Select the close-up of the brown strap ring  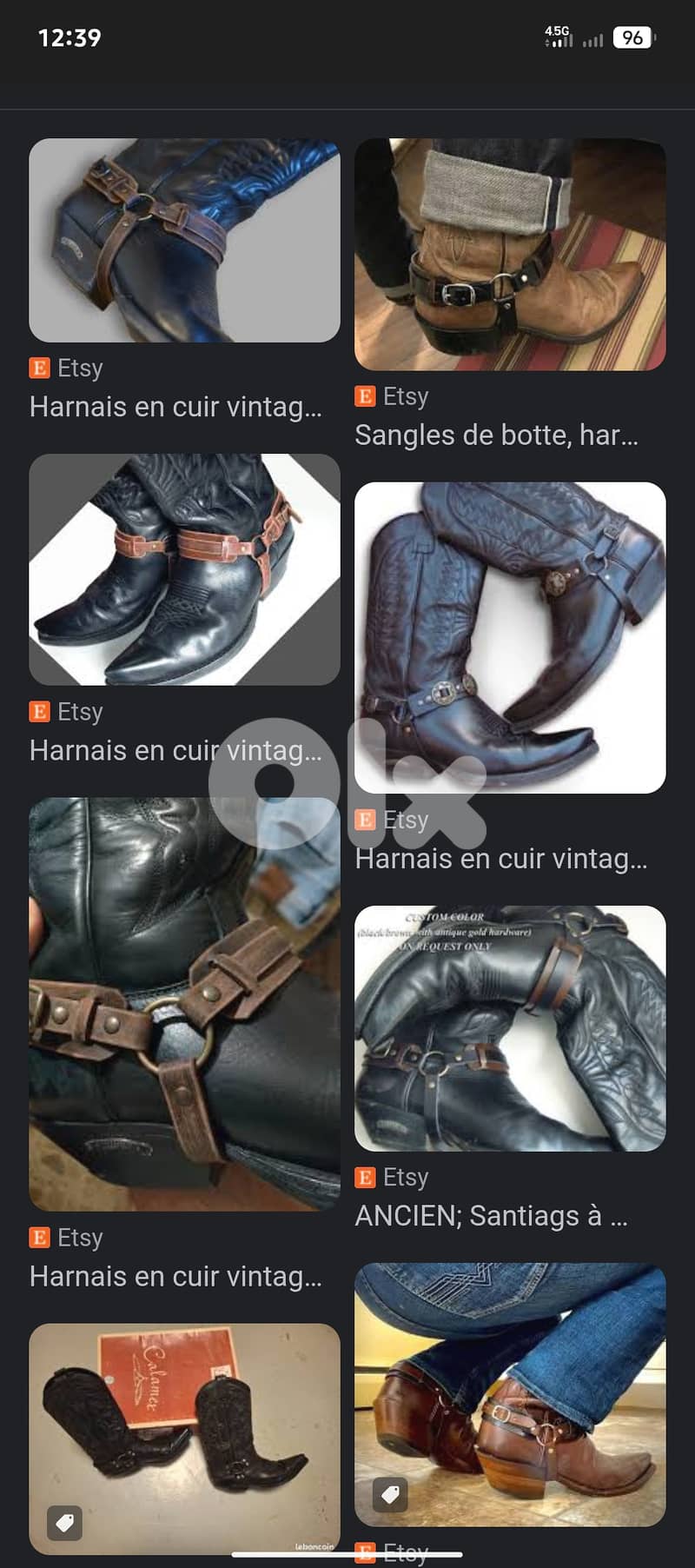coord(184,1004)
